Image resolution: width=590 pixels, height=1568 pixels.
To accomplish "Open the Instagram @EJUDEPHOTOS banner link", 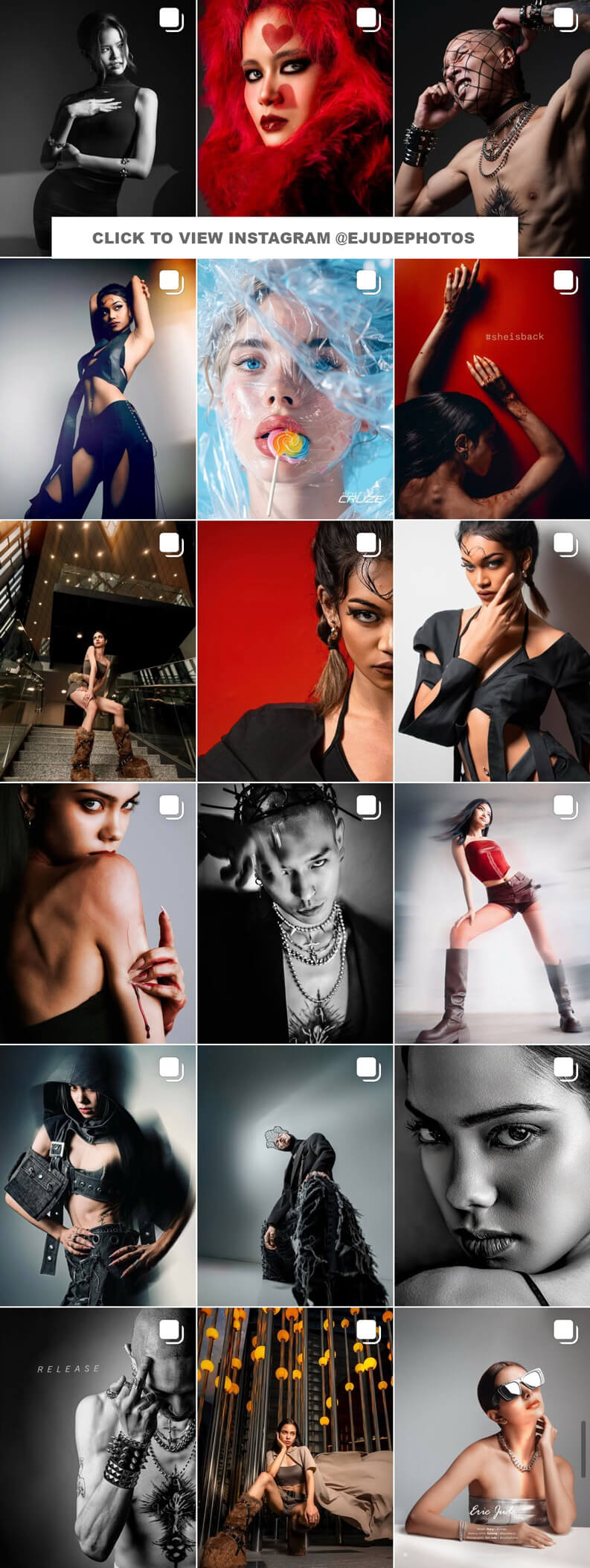I will [283, 238].
